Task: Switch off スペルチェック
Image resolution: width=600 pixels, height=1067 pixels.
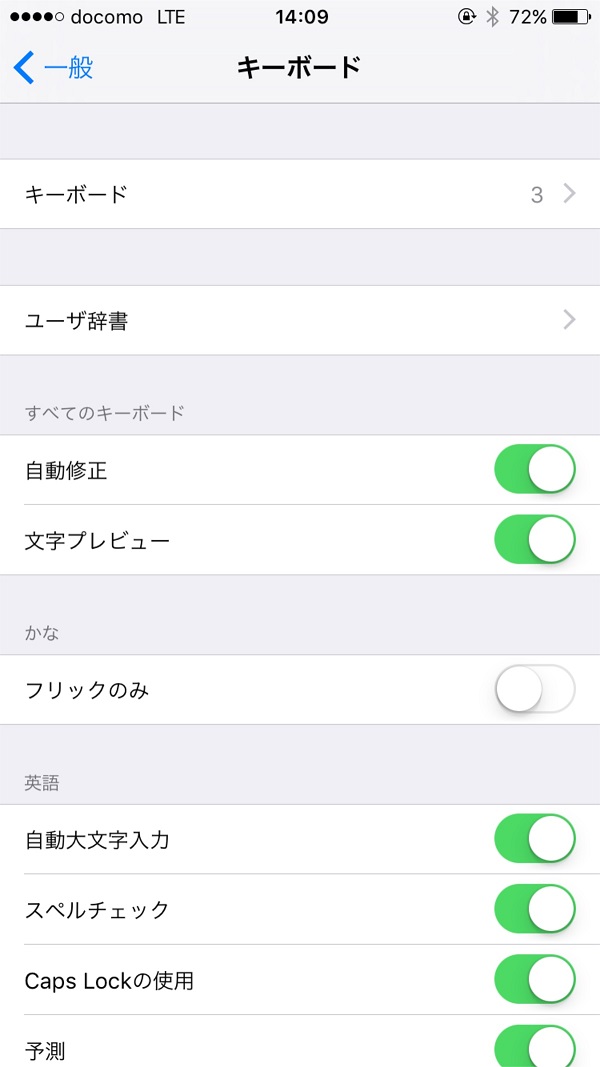Action: 535,909
